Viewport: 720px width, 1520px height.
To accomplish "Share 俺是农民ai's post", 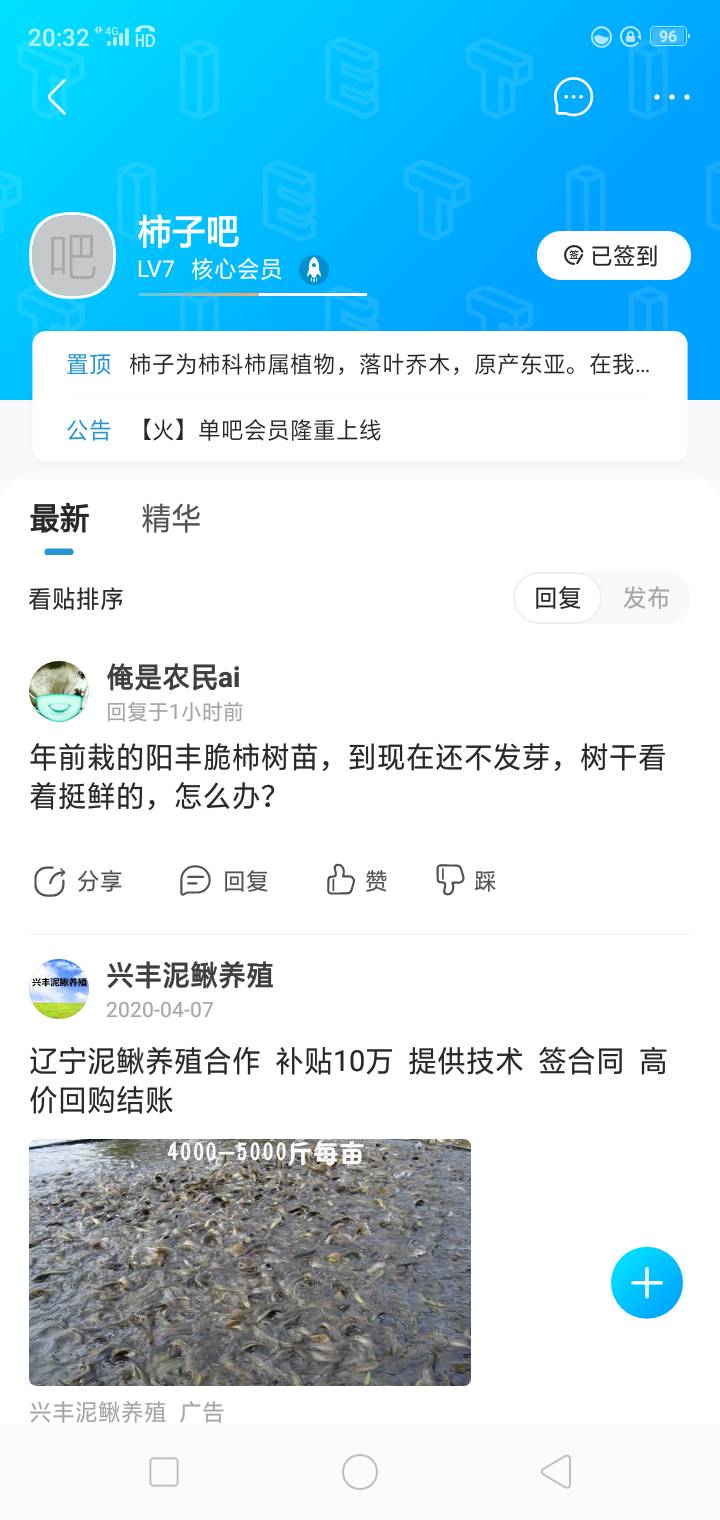I will pos(78,881).
